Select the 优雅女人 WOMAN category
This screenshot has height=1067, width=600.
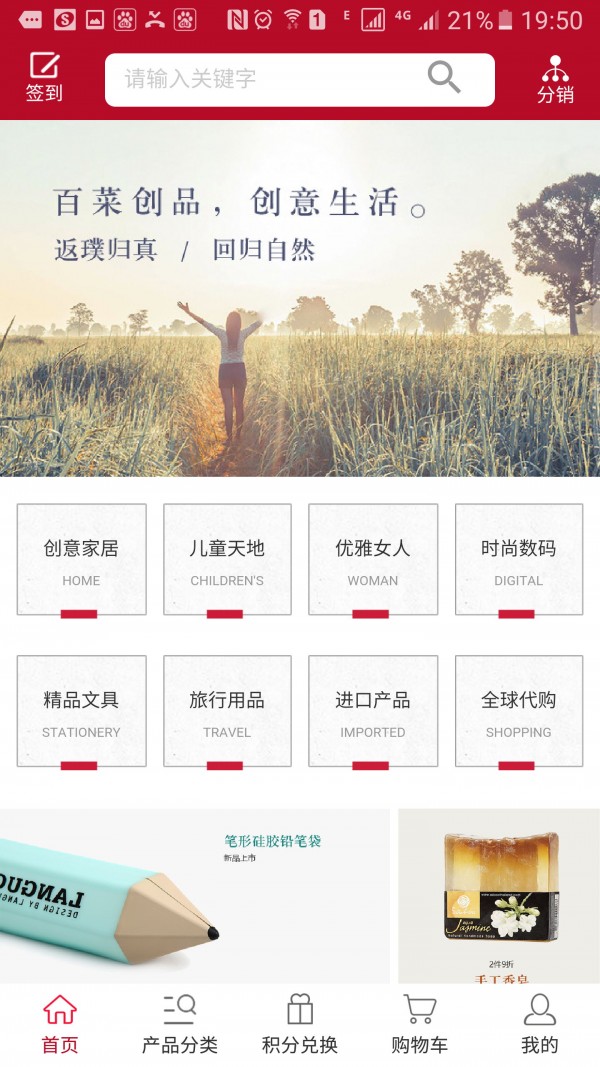[x=373, y=560]
